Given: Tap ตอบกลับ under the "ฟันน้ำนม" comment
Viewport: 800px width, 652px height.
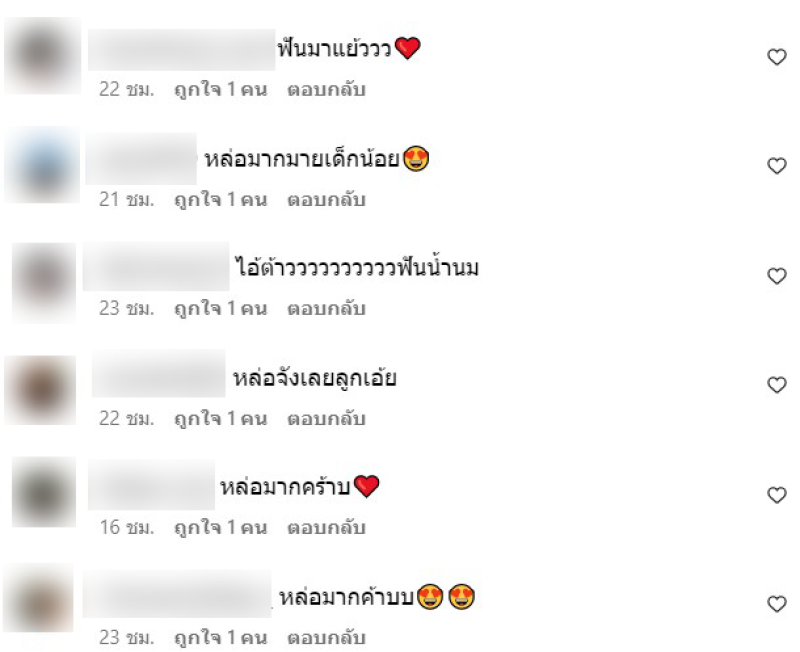Looking at the screenshot, I should tap(326, 309).
